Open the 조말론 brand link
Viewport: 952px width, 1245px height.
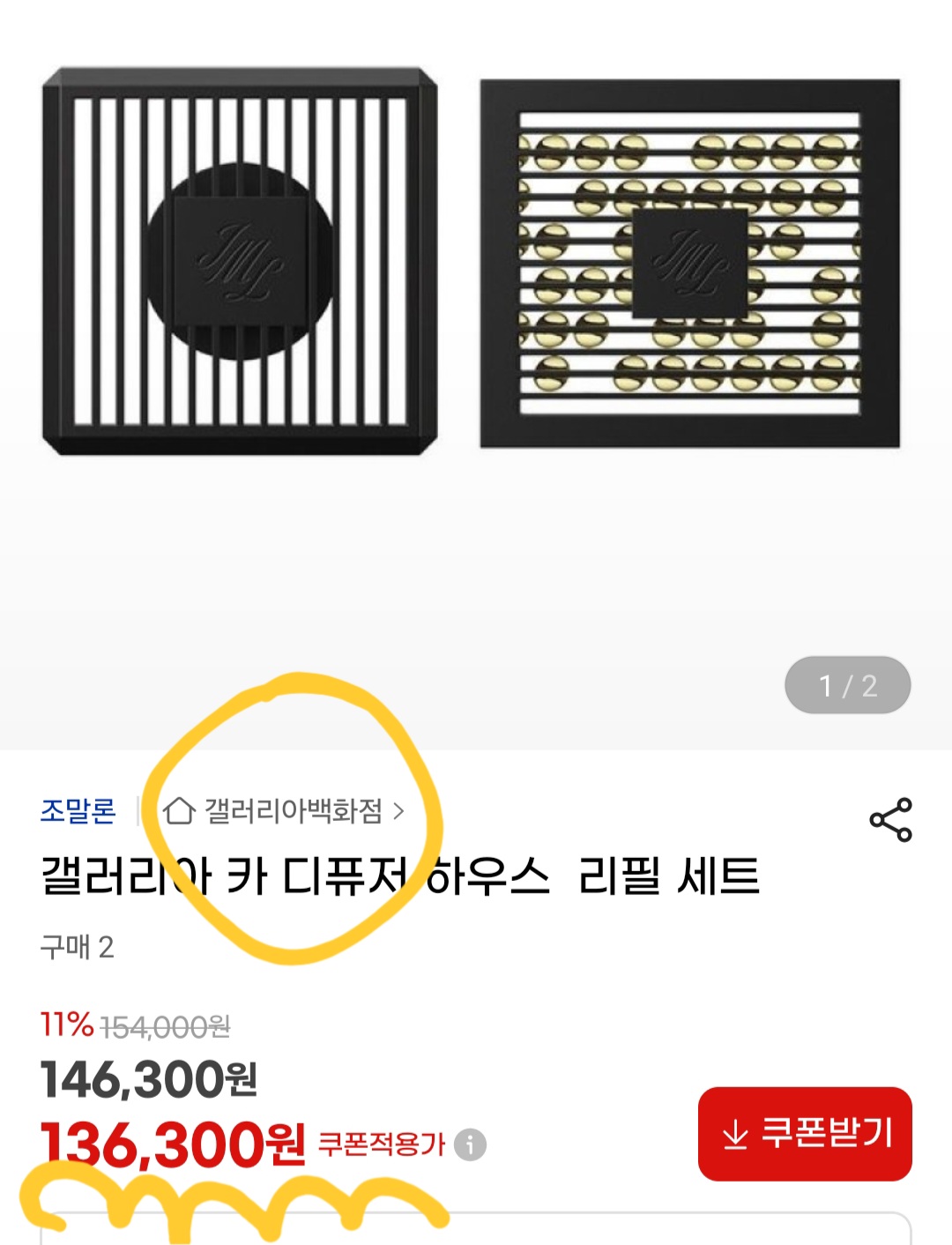click(78, 810)
